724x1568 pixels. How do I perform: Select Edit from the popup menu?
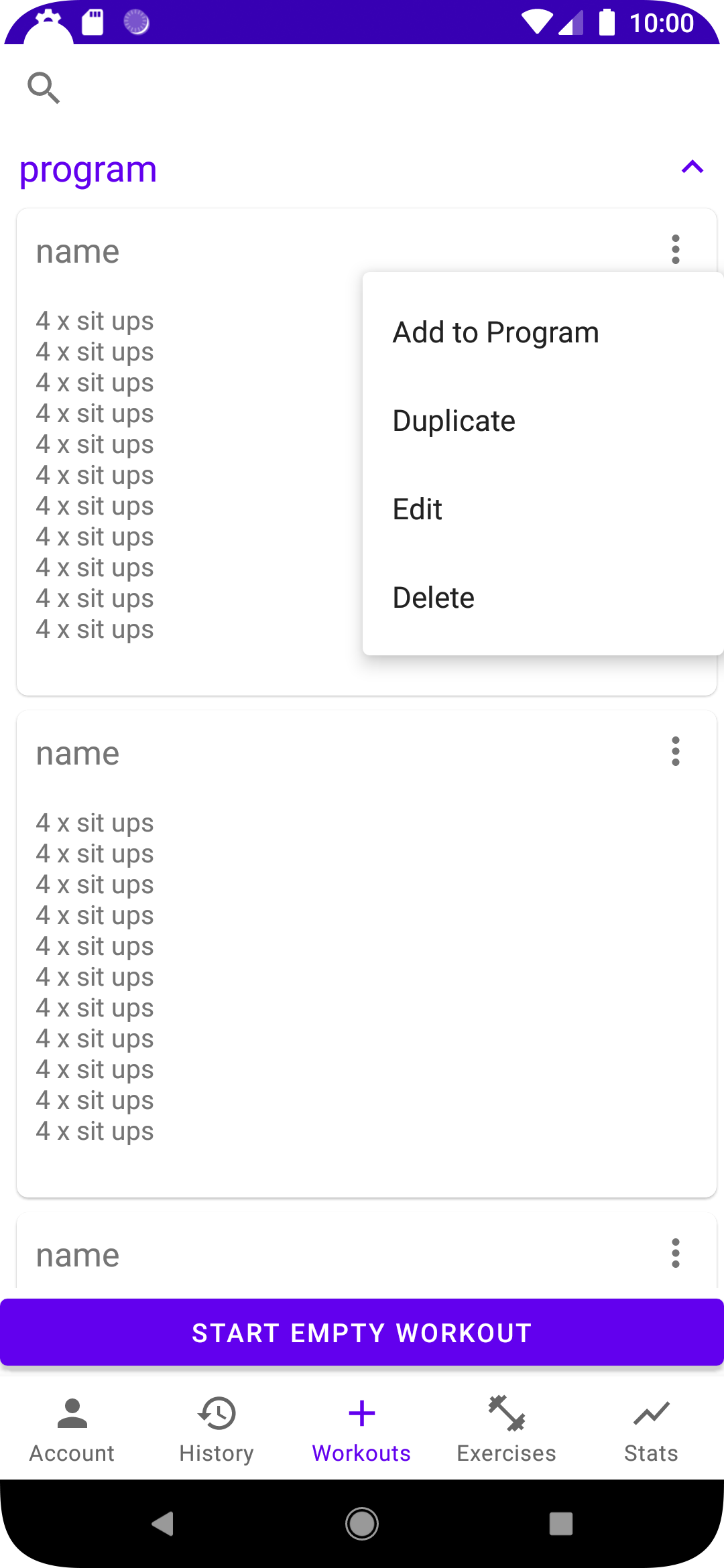coord(417,509)
